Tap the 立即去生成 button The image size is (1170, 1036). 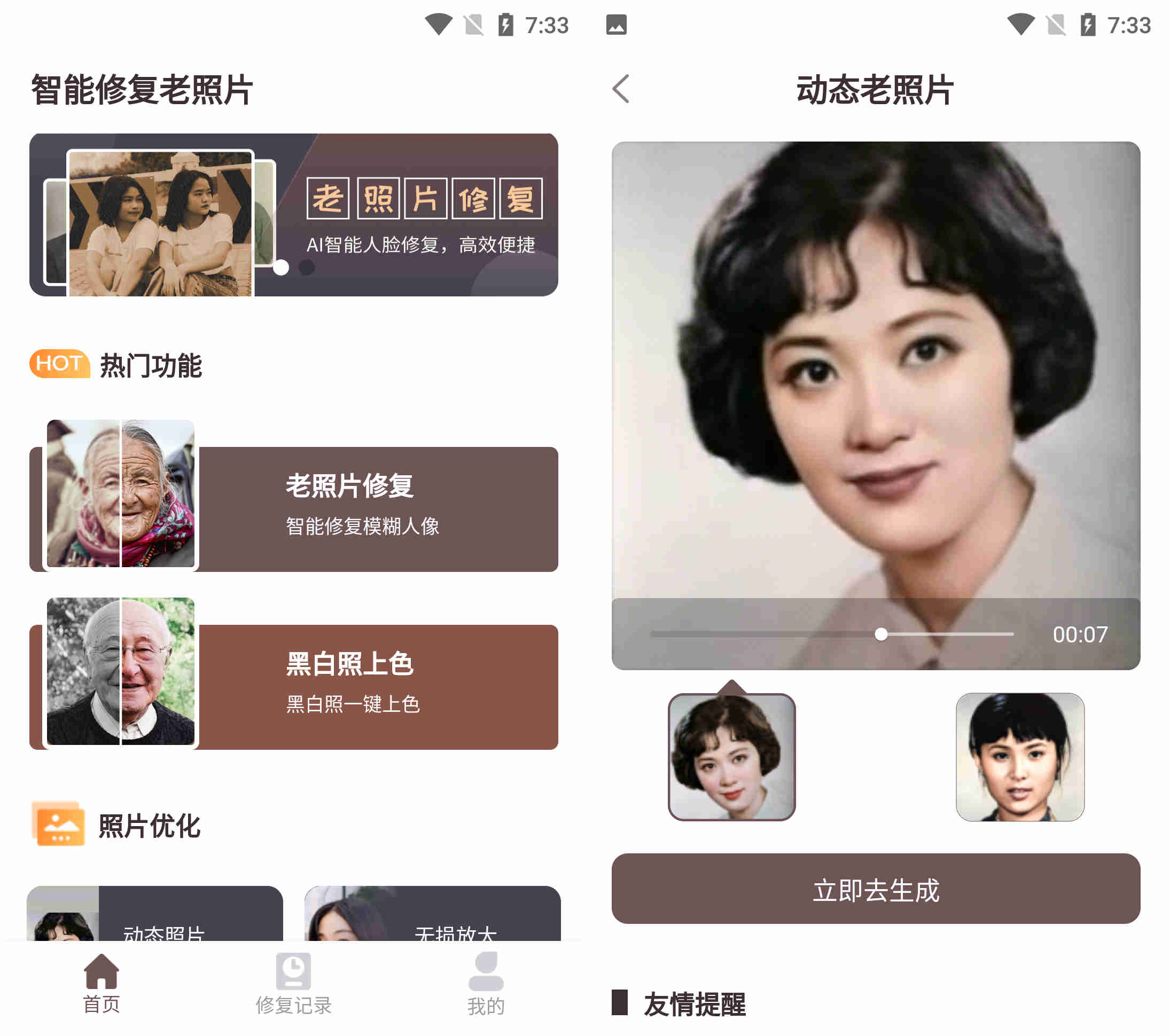[x=875, y=889]
